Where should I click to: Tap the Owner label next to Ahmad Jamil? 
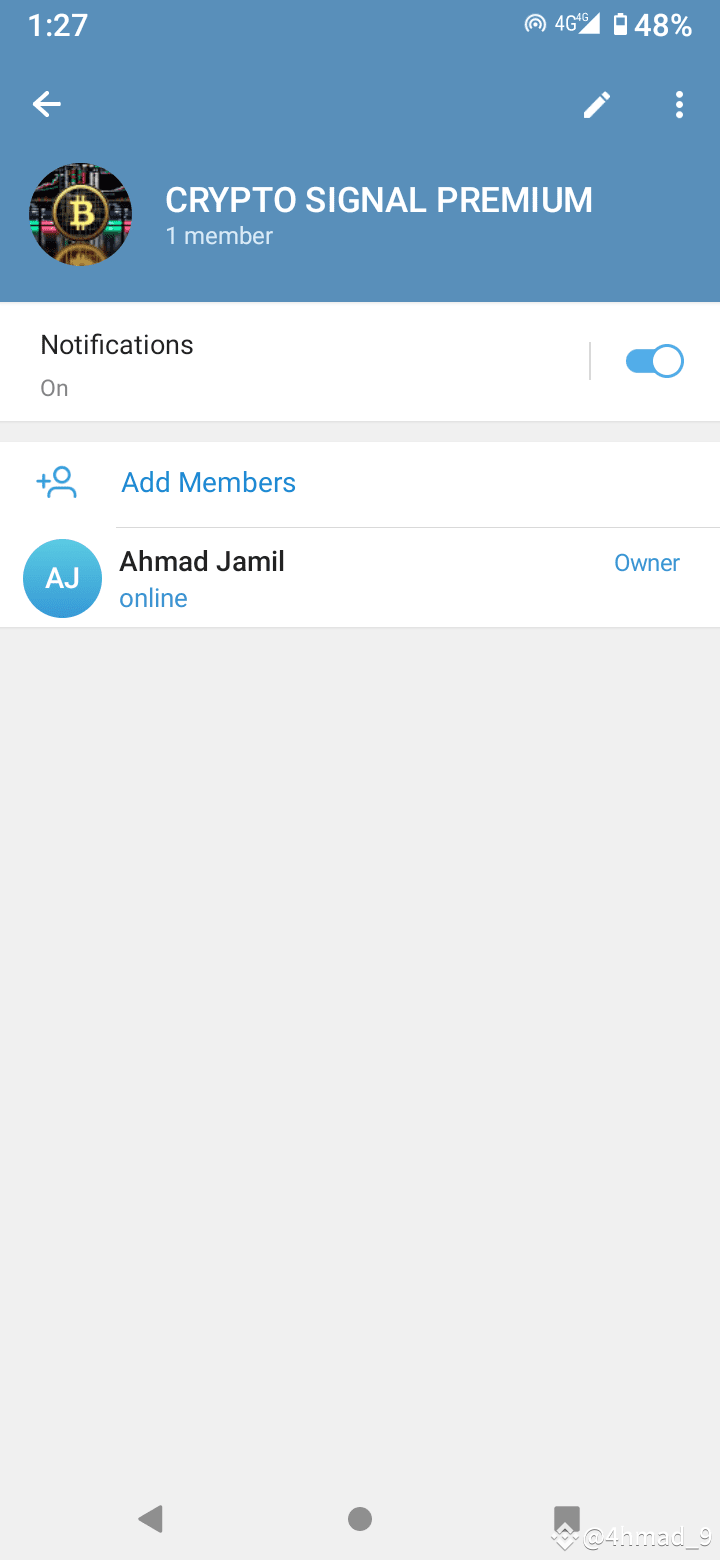pyautogui.click(x=646, y=562)
